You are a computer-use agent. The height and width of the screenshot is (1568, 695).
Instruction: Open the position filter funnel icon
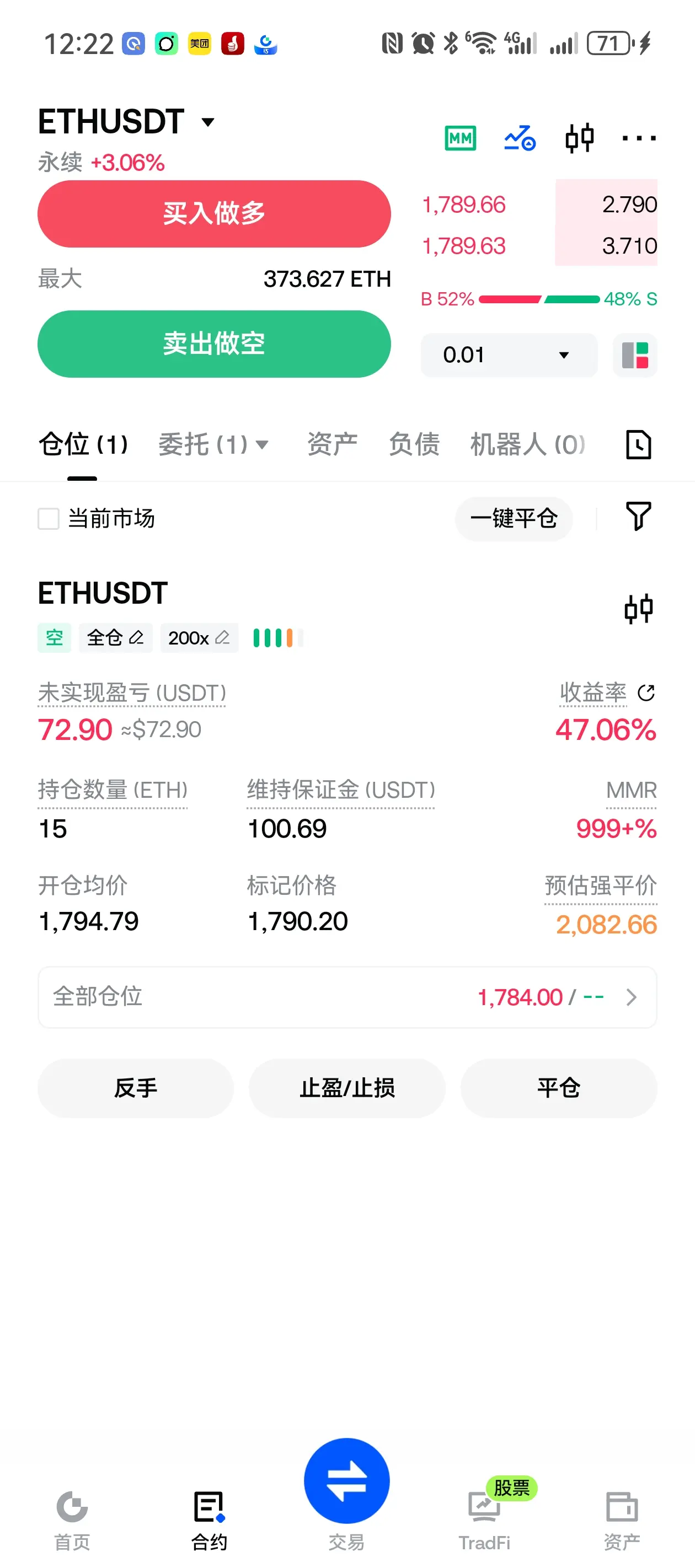[638, 516]
